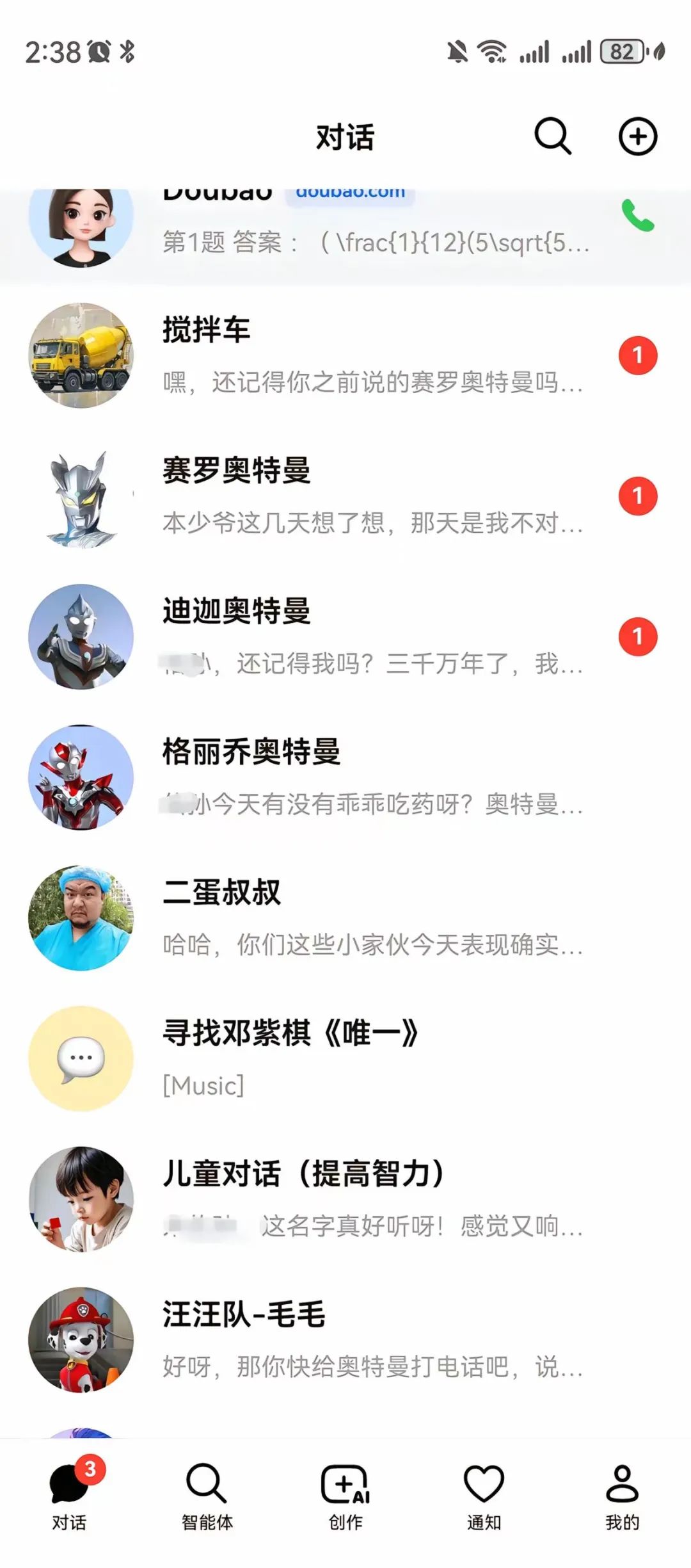The height and width of the screenshot is (1568, 691).
Task: Open the chat with 赛罗奥特曼
Action: coord(371,496)
